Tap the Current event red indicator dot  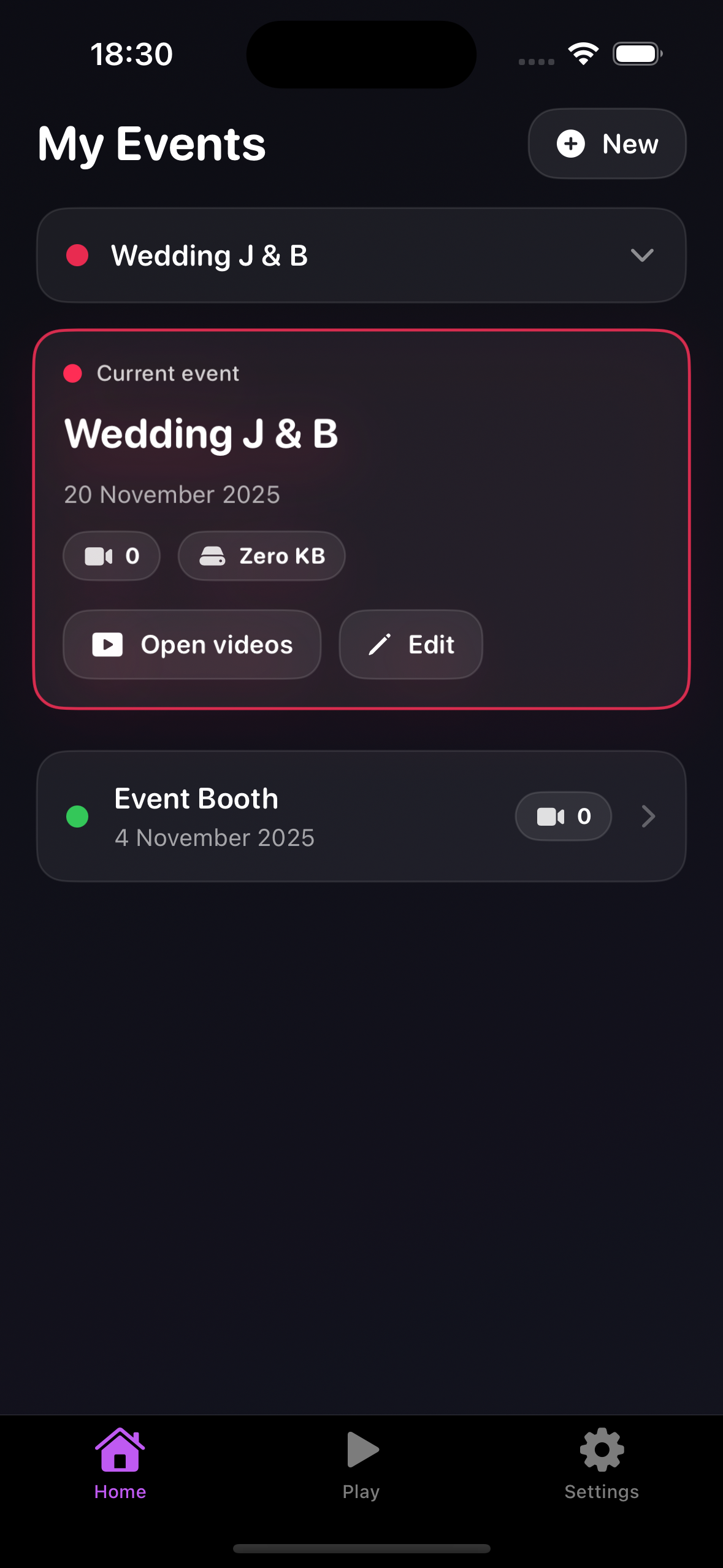click(x=74, y=373)
